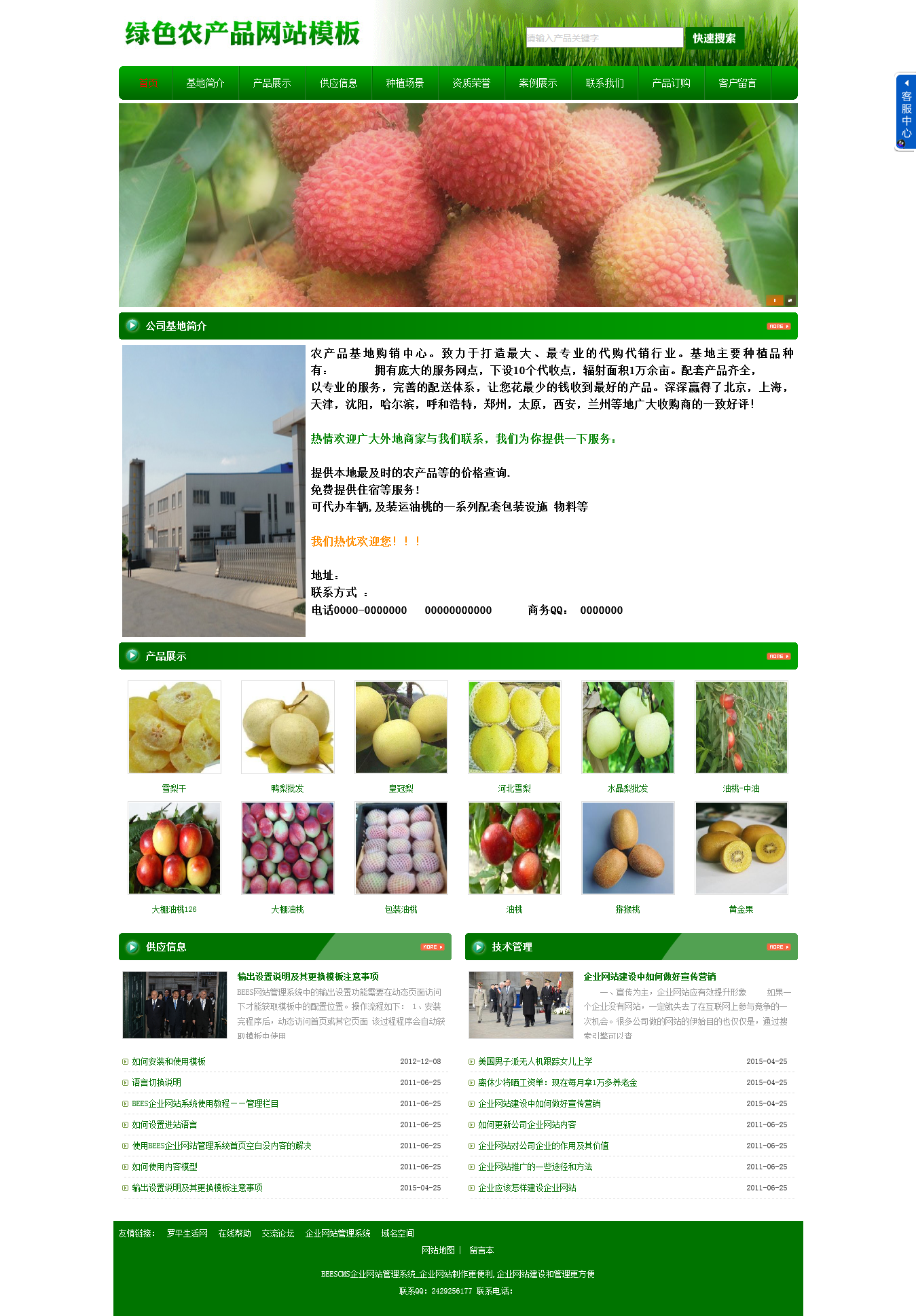Open 联系我们 page from the menu
The height and width of the screenshot is (1316, 916).
pos(604,83)
